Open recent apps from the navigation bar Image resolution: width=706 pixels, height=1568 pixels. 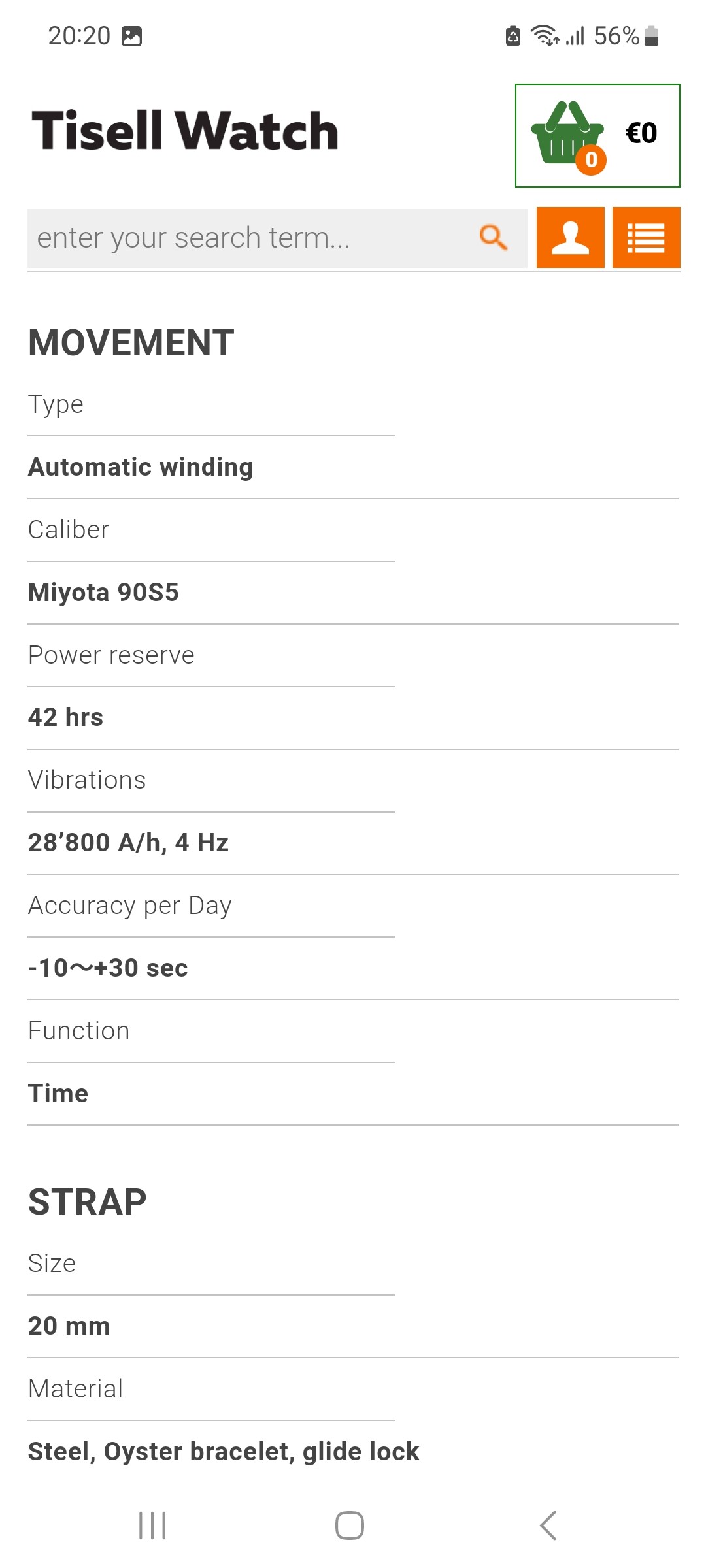click(x=152, y=1526)
